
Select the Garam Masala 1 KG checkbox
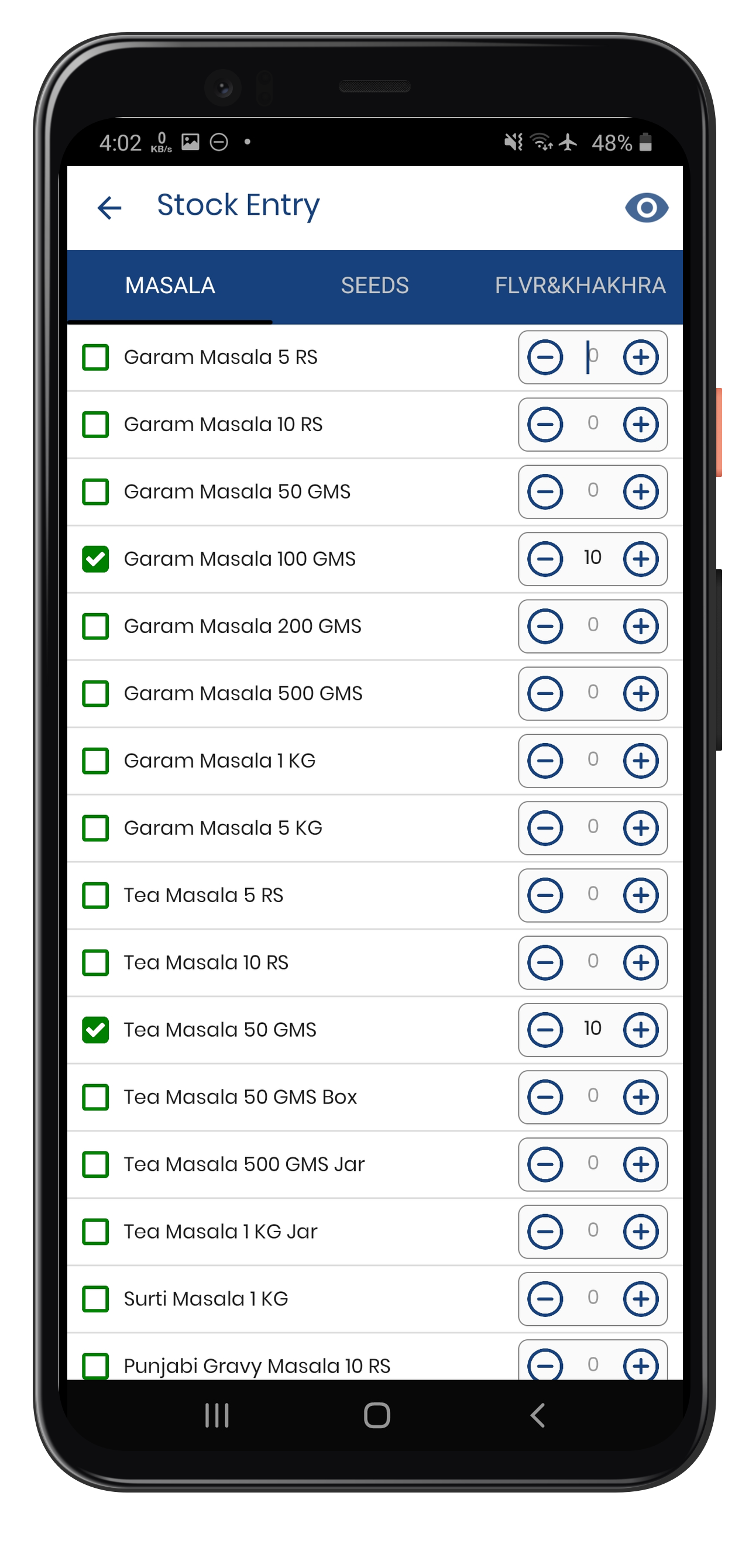(95, 761)
